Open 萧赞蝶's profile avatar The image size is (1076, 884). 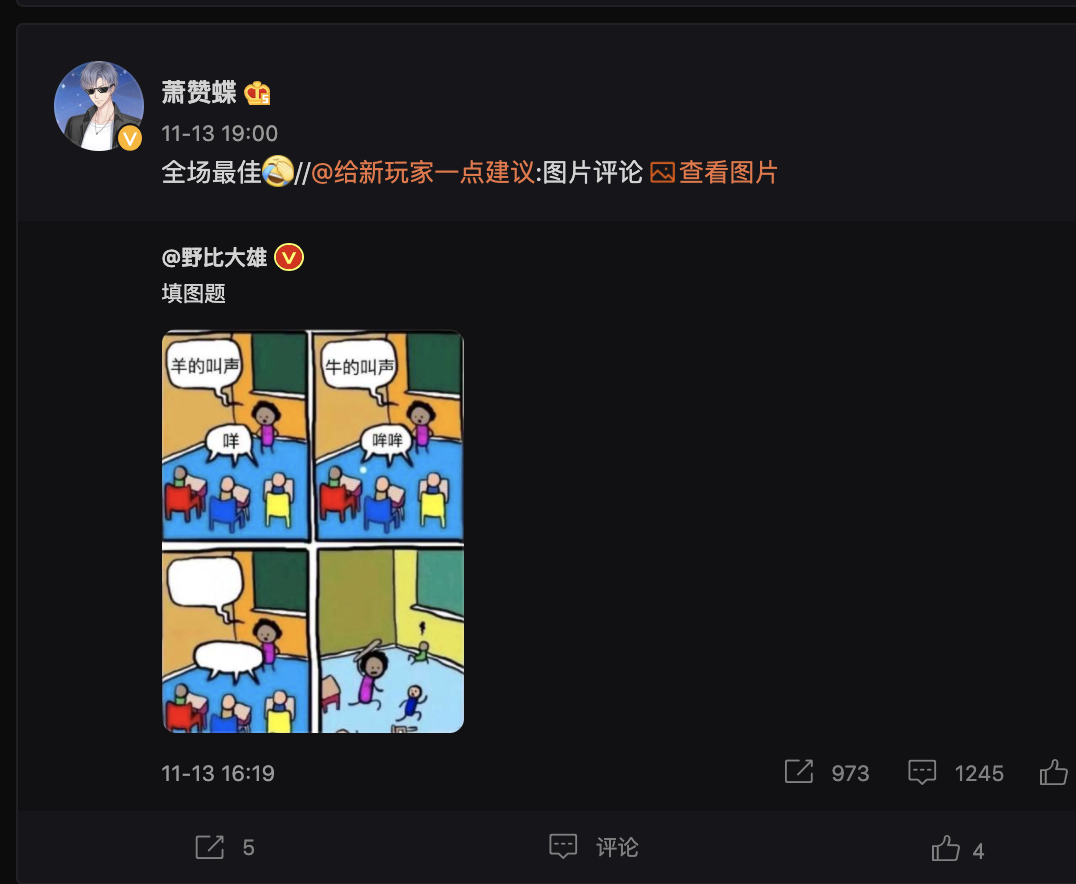click(98, 106)
